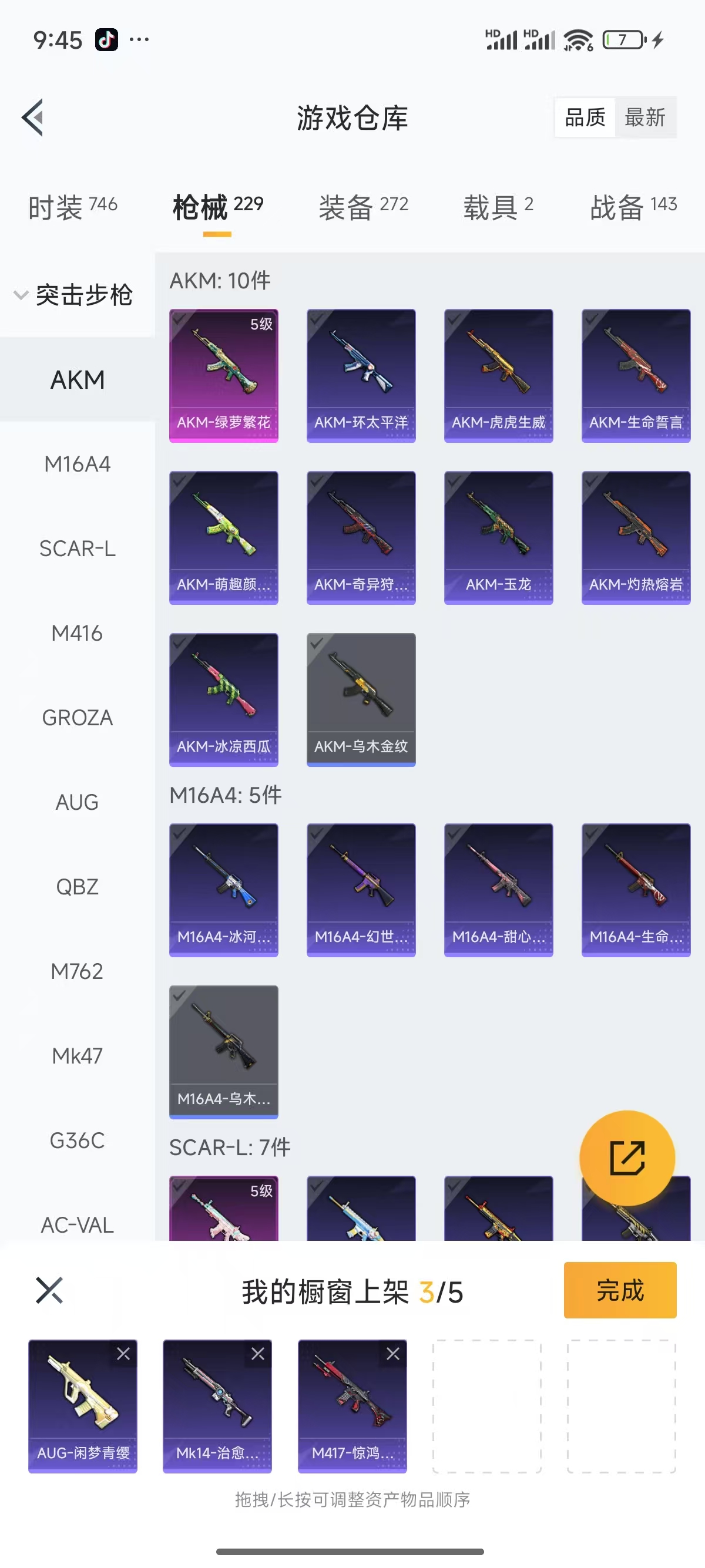Screen dimensions: 705x1568
Task: Open the 战备 tab
Action: pyautogui.click(x=633, y=207)
